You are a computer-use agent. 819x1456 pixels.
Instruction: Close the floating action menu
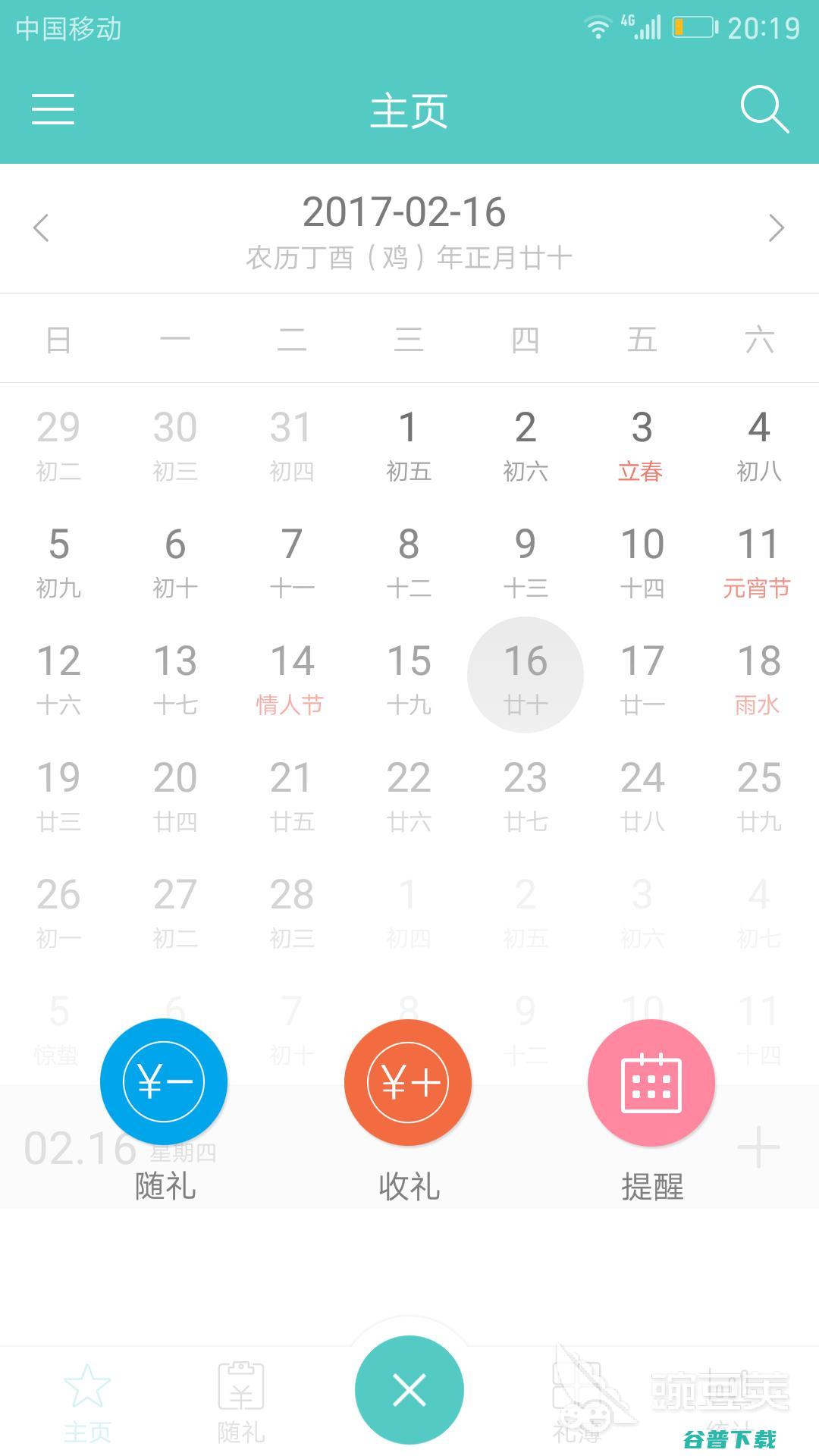click(x=409, y=1390)
